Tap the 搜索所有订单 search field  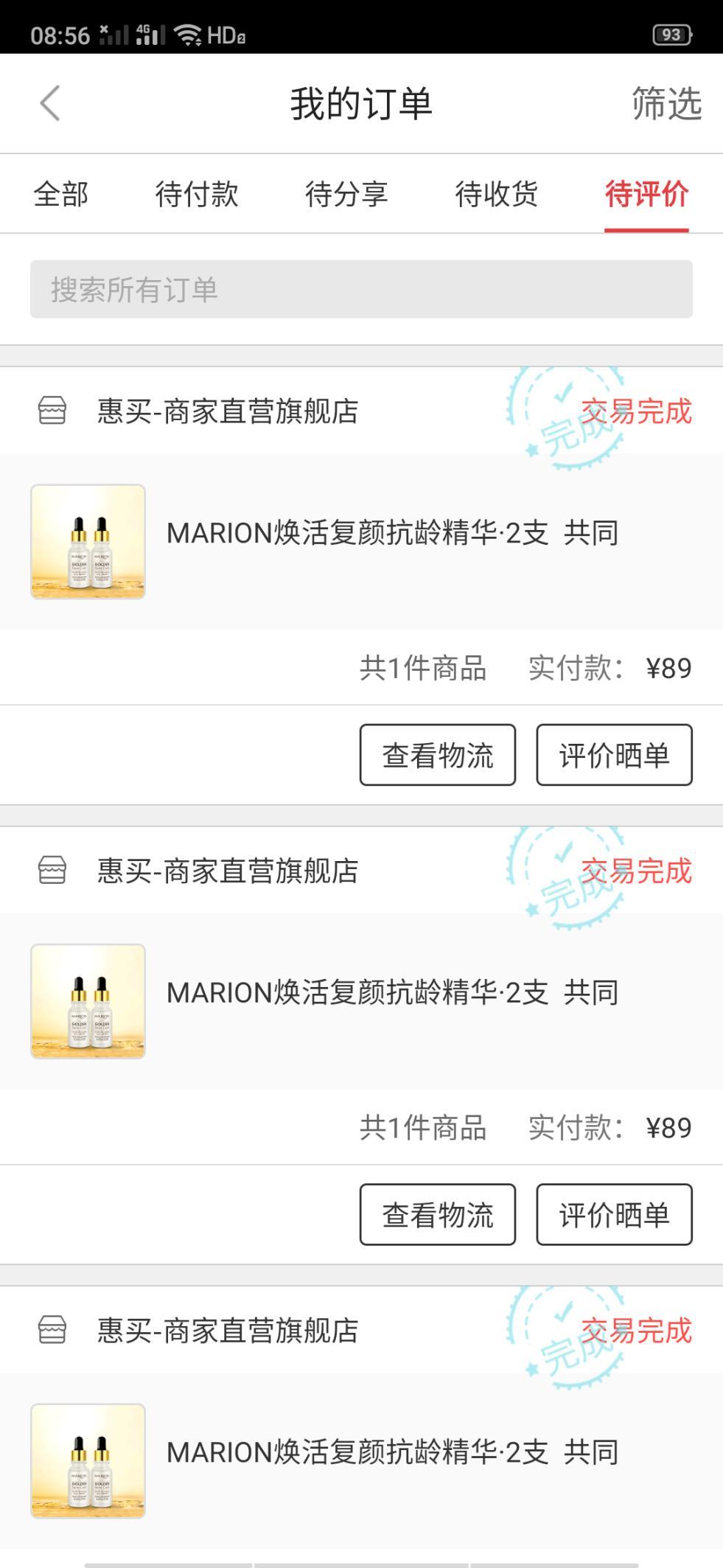[361, 290]
